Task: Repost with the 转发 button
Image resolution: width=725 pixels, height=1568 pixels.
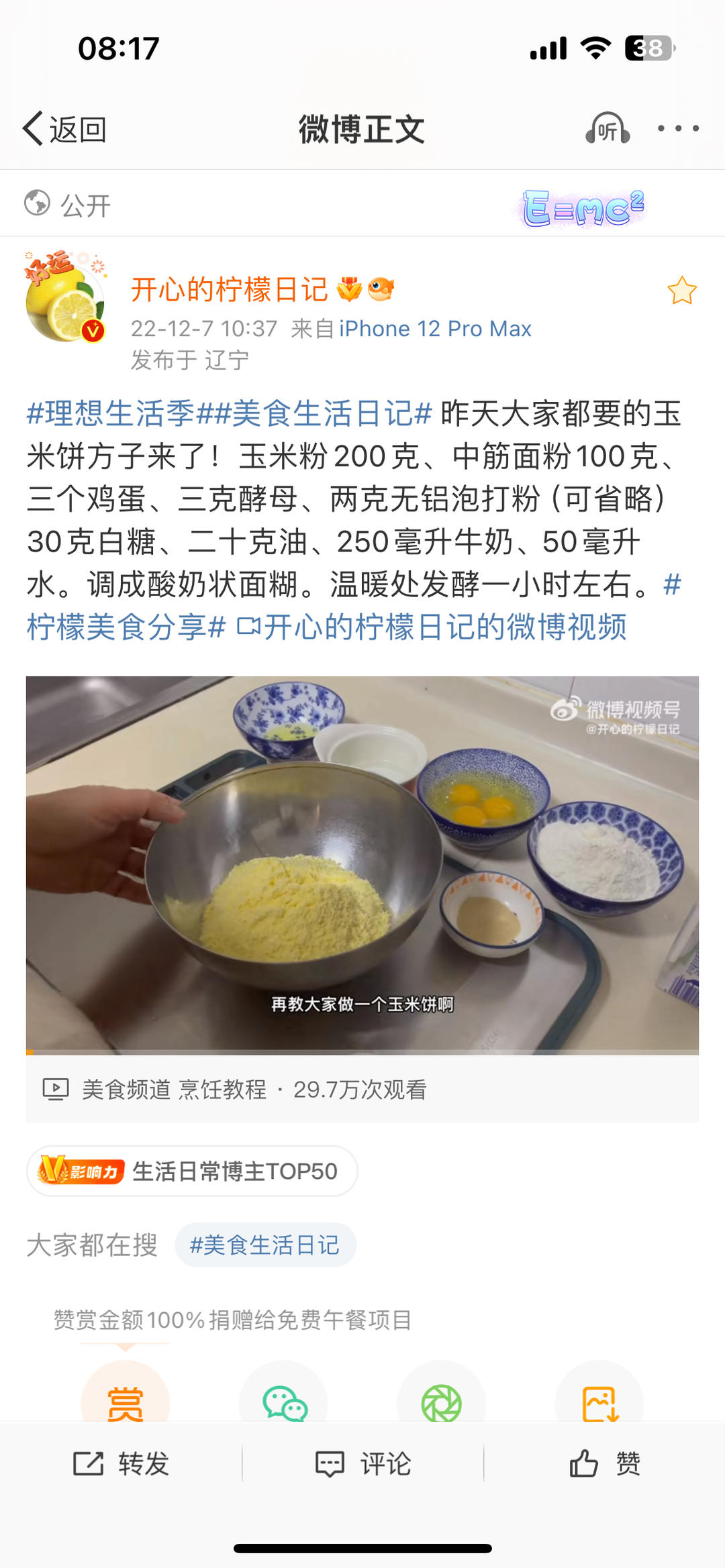Action: 122,1463
